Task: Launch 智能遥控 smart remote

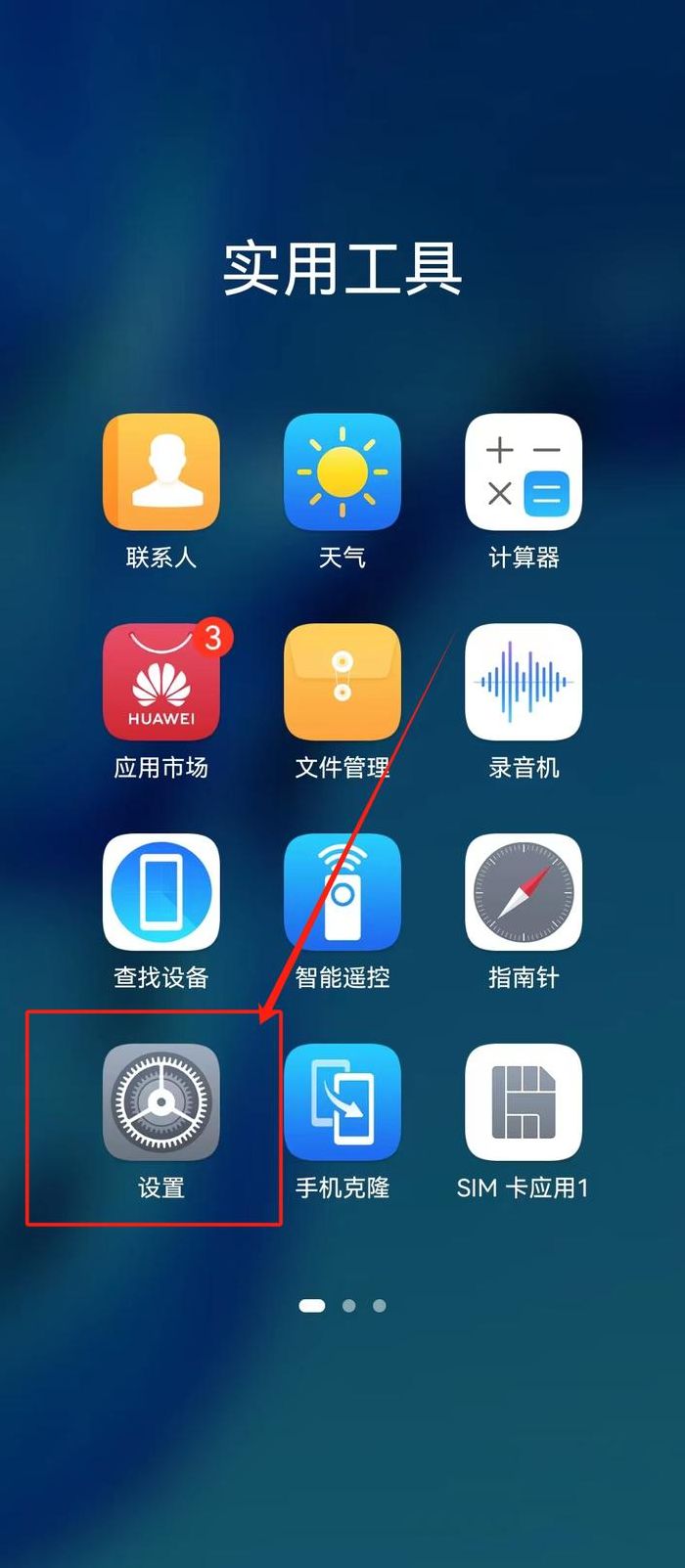Action: click(x=342, y=892)
